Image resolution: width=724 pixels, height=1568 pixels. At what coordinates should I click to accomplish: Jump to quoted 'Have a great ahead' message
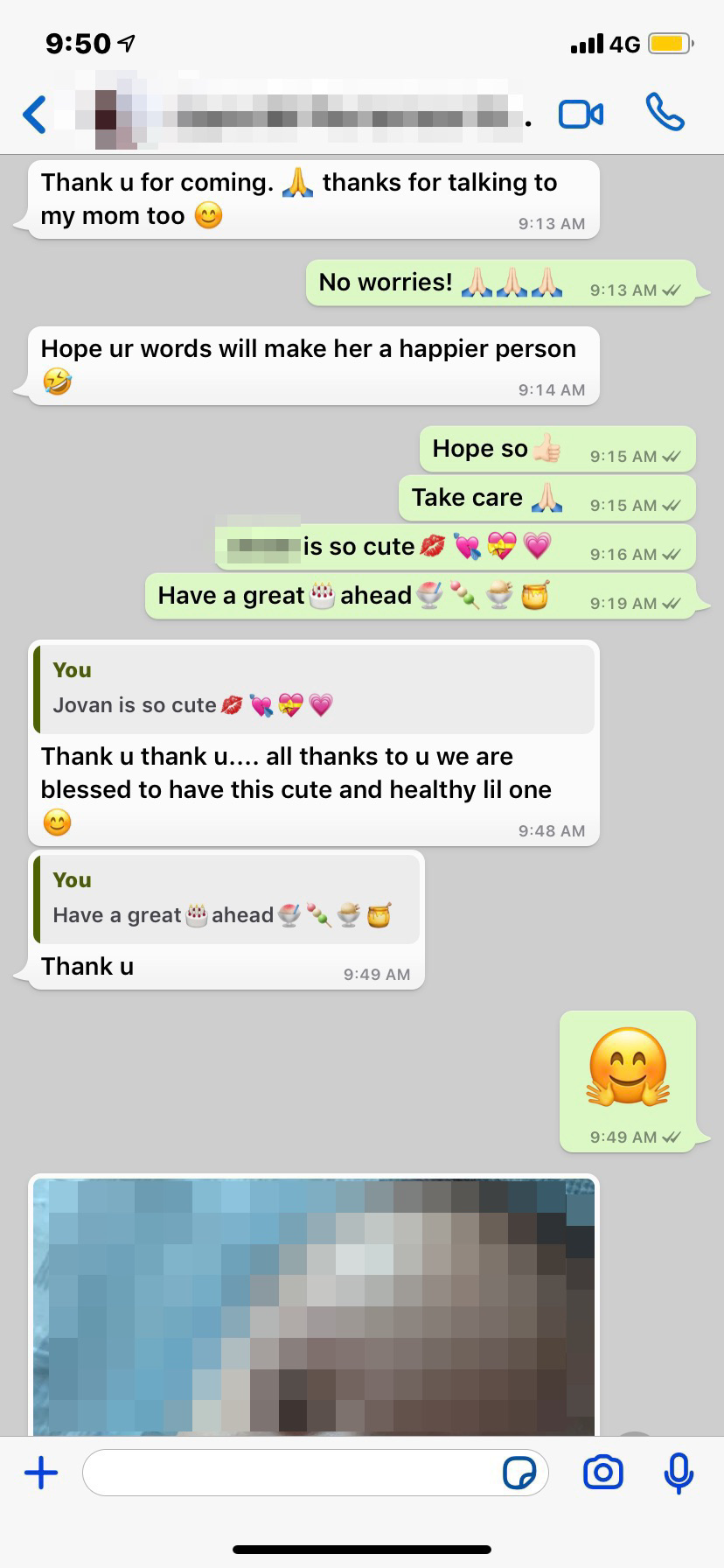click(226, 899)
